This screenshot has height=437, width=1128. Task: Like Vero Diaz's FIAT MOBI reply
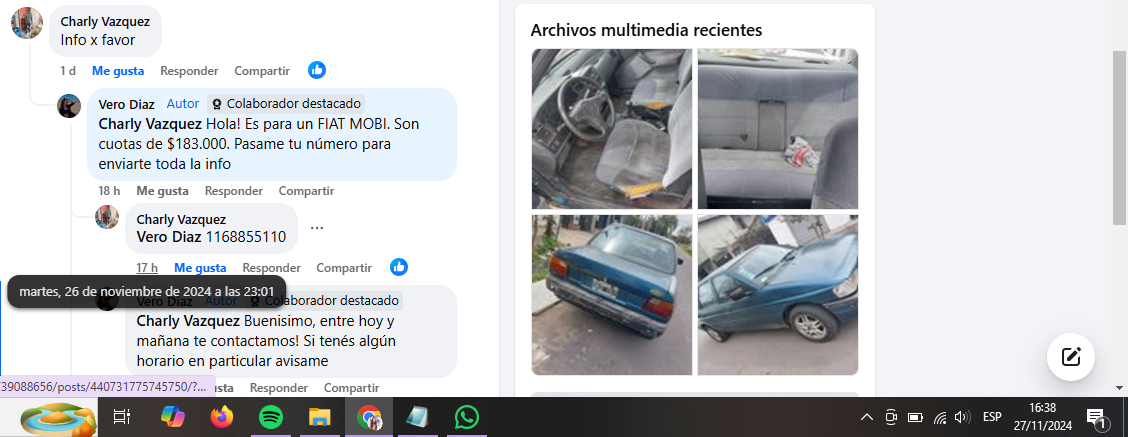(162, 191)
